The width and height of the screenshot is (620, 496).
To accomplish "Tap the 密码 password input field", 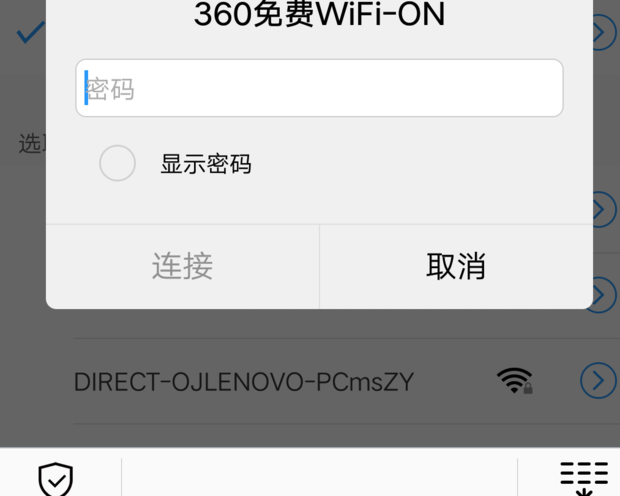I will (x=319, y=88).
